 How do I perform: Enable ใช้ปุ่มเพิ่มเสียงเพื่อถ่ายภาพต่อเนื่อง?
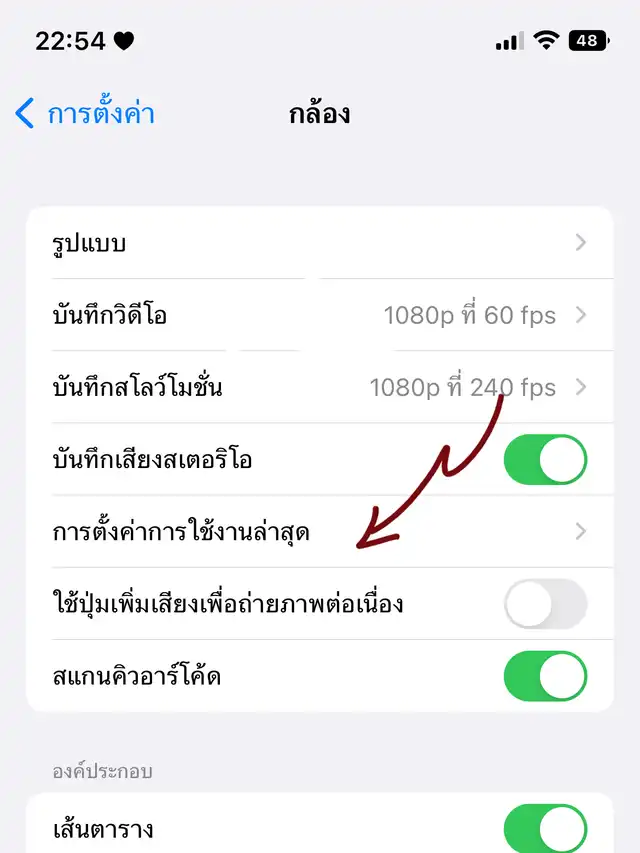(545, 604)
